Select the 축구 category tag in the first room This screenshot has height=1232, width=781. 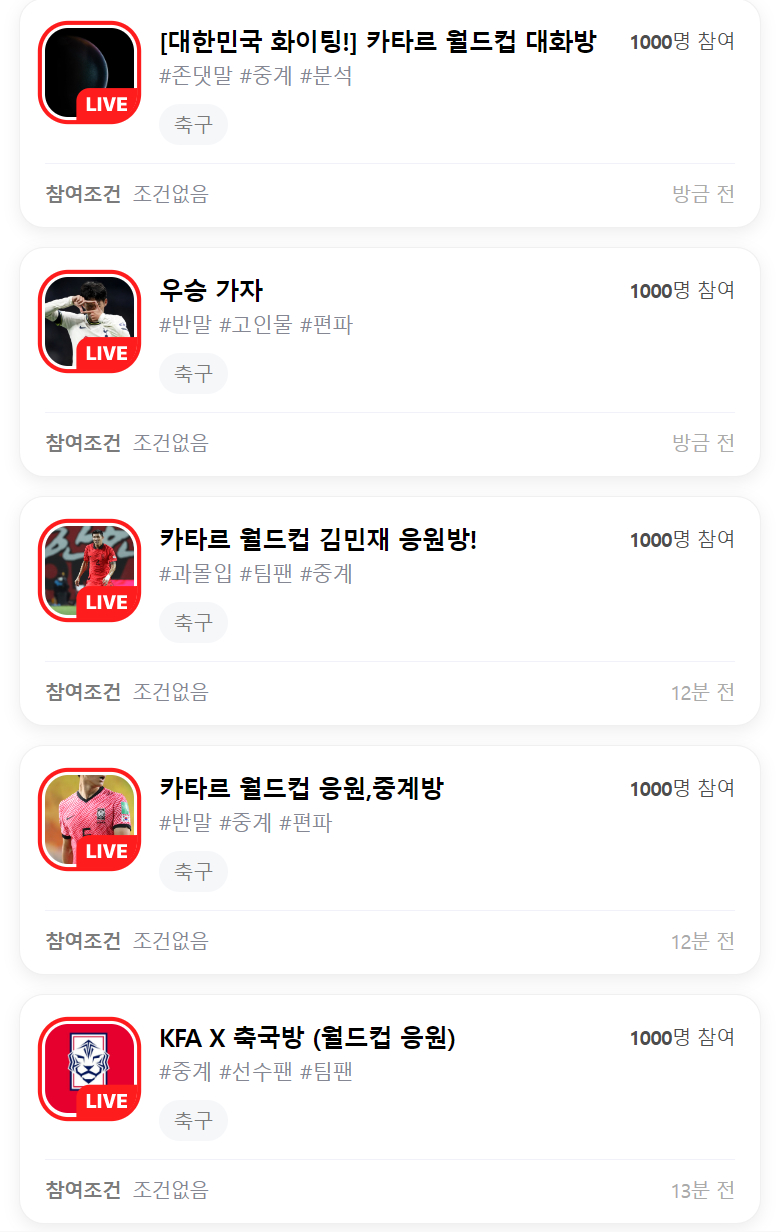tap(193, 124)
